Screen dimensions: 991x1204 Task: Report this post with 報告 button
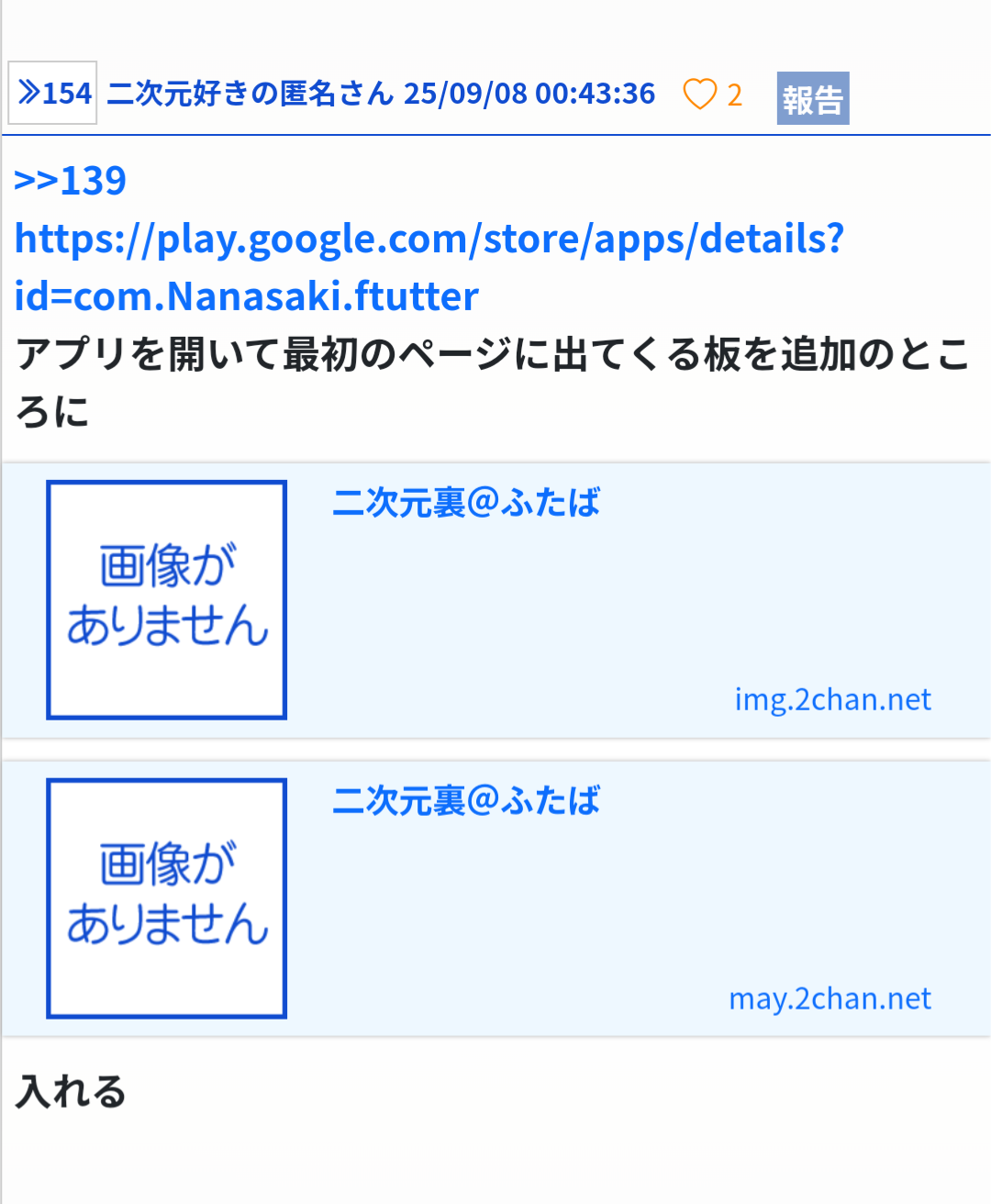(812, 98)
